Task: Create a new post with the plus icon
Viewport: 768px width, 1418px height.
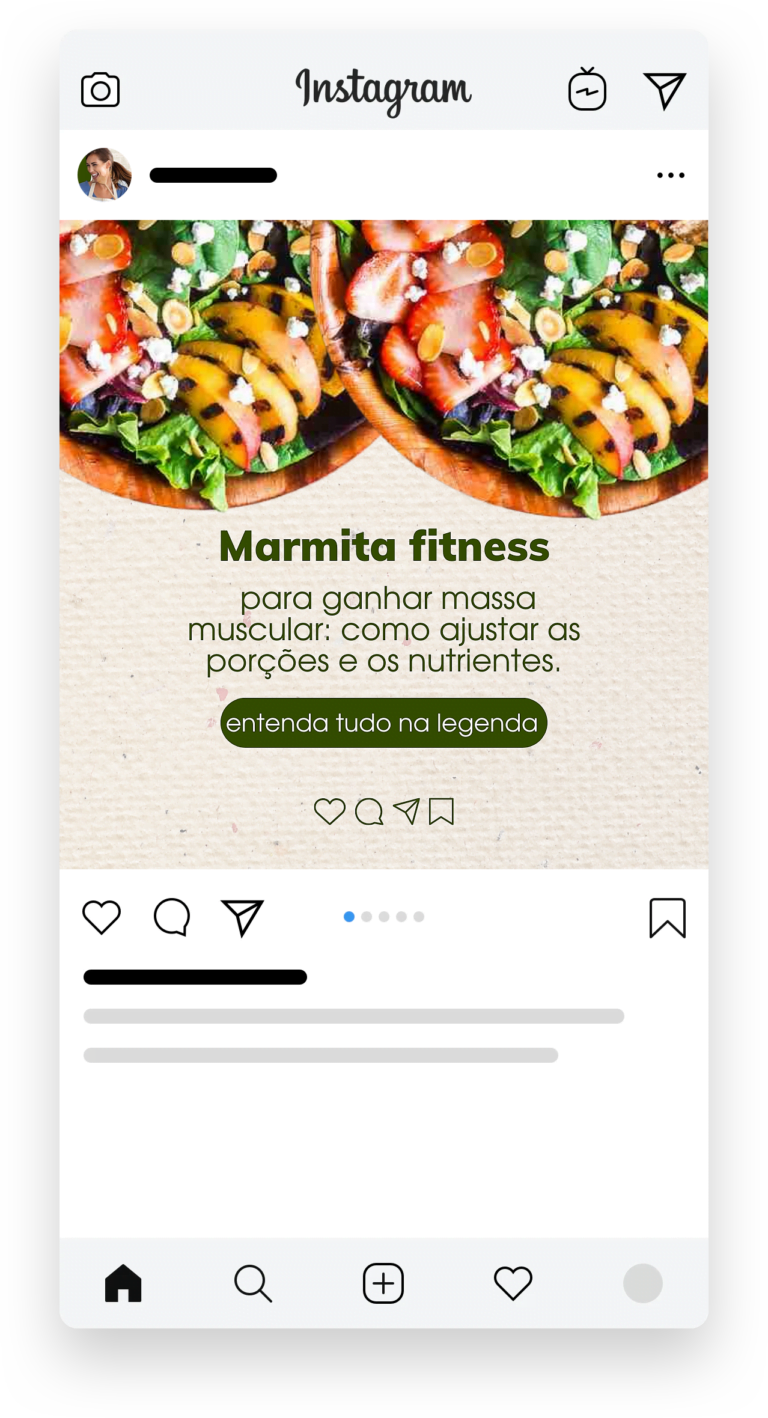Action: click(x=383, y=1283)
